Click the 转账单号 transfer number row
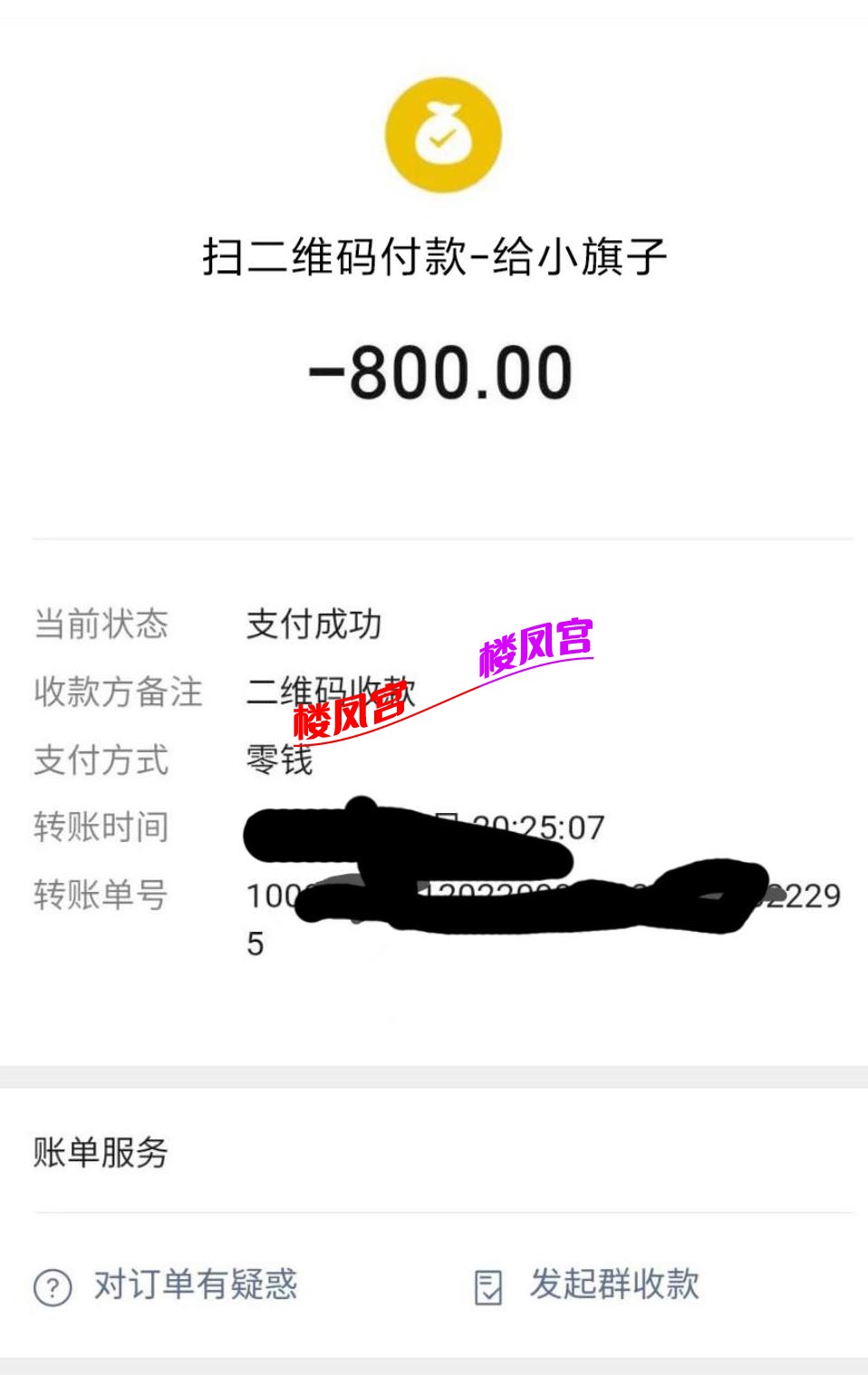 click(101, 896)
